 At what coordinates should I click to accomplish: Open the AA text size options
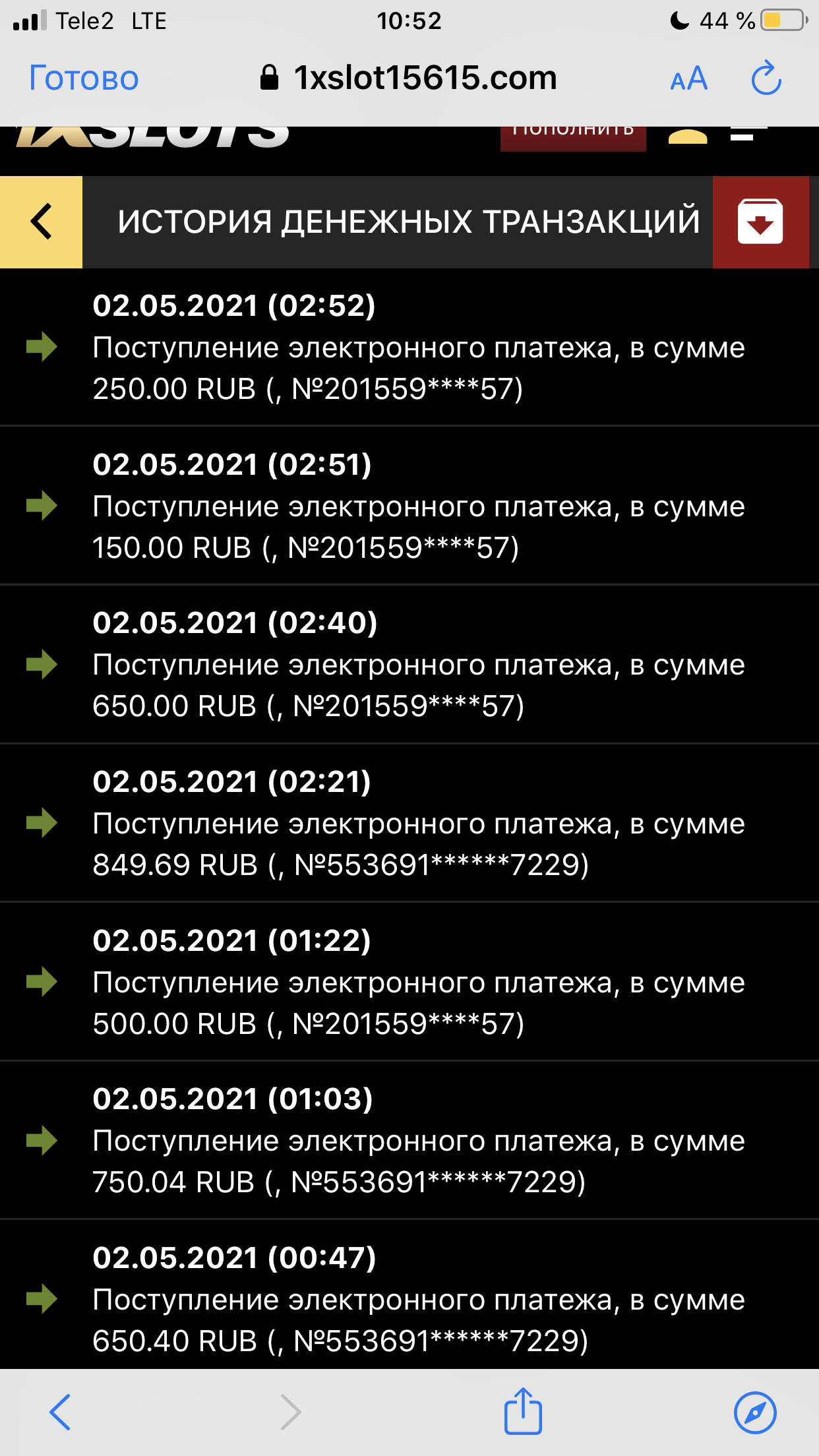tap(688, 80)
